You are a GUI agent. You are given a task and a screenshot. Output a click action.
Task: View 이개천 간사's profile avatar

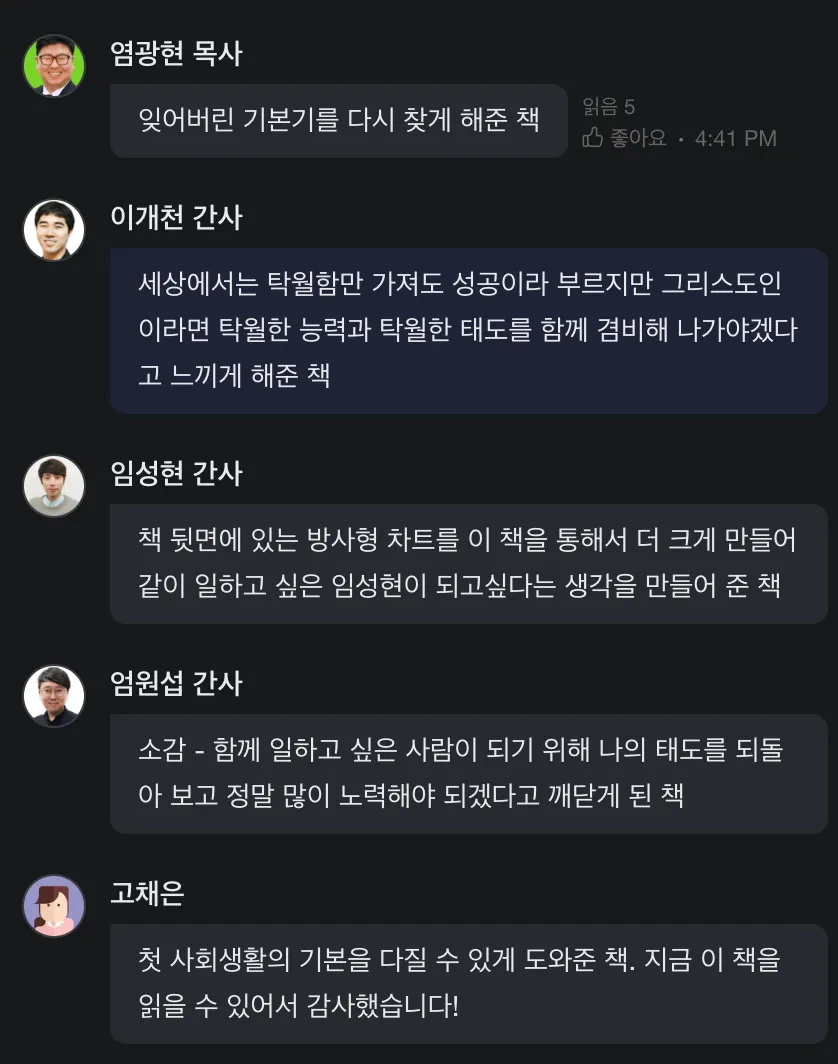pyautogui.click(x=54, y=231)
